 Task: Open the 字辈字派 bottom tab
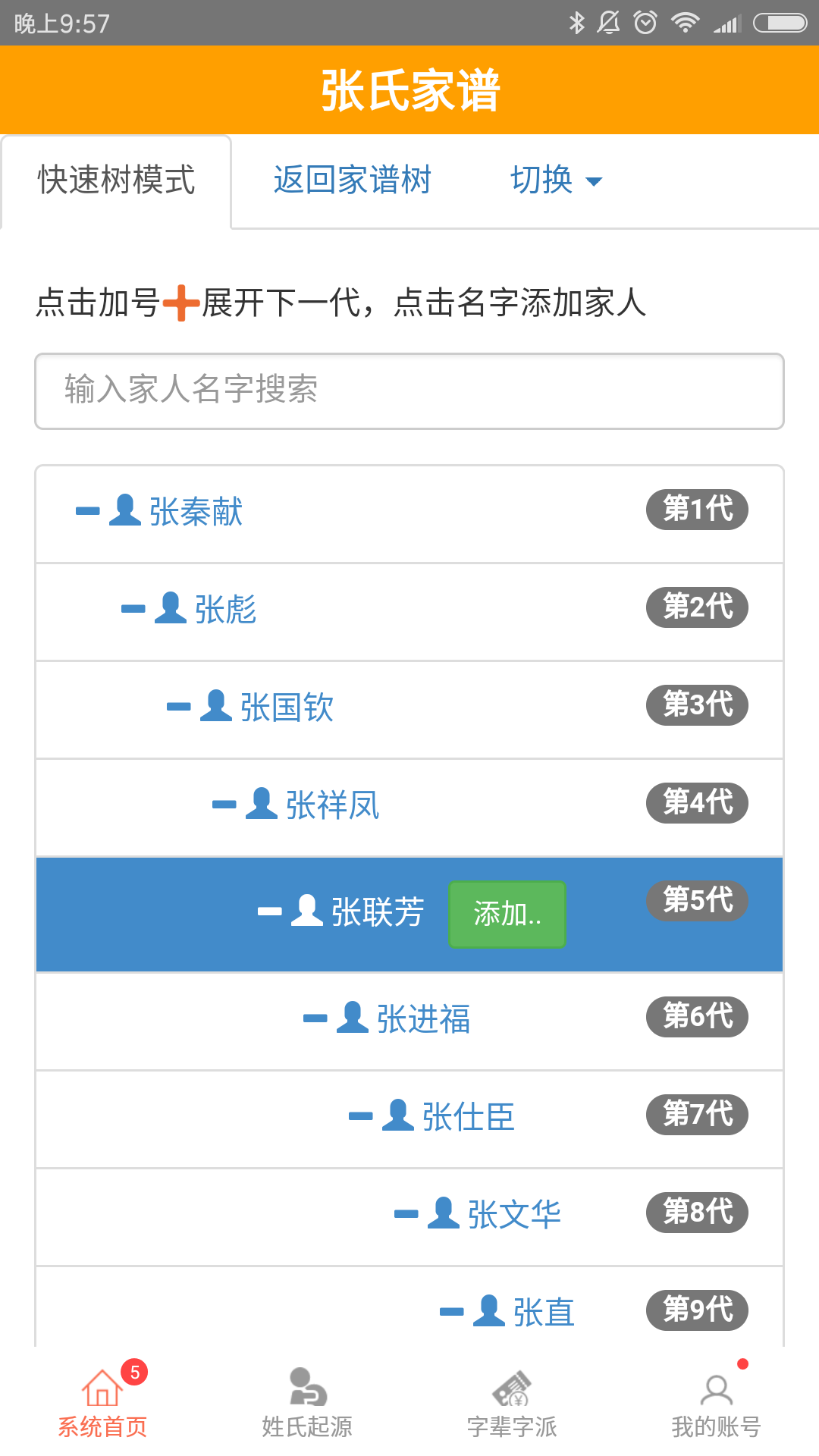(x=512, y=1403)
